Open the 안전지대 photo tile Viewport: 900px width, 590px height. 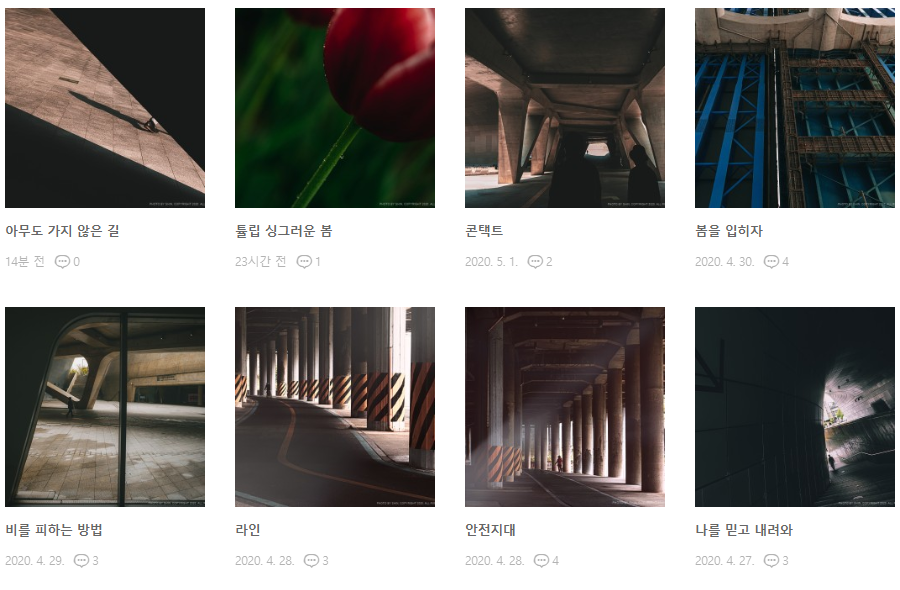564,407
